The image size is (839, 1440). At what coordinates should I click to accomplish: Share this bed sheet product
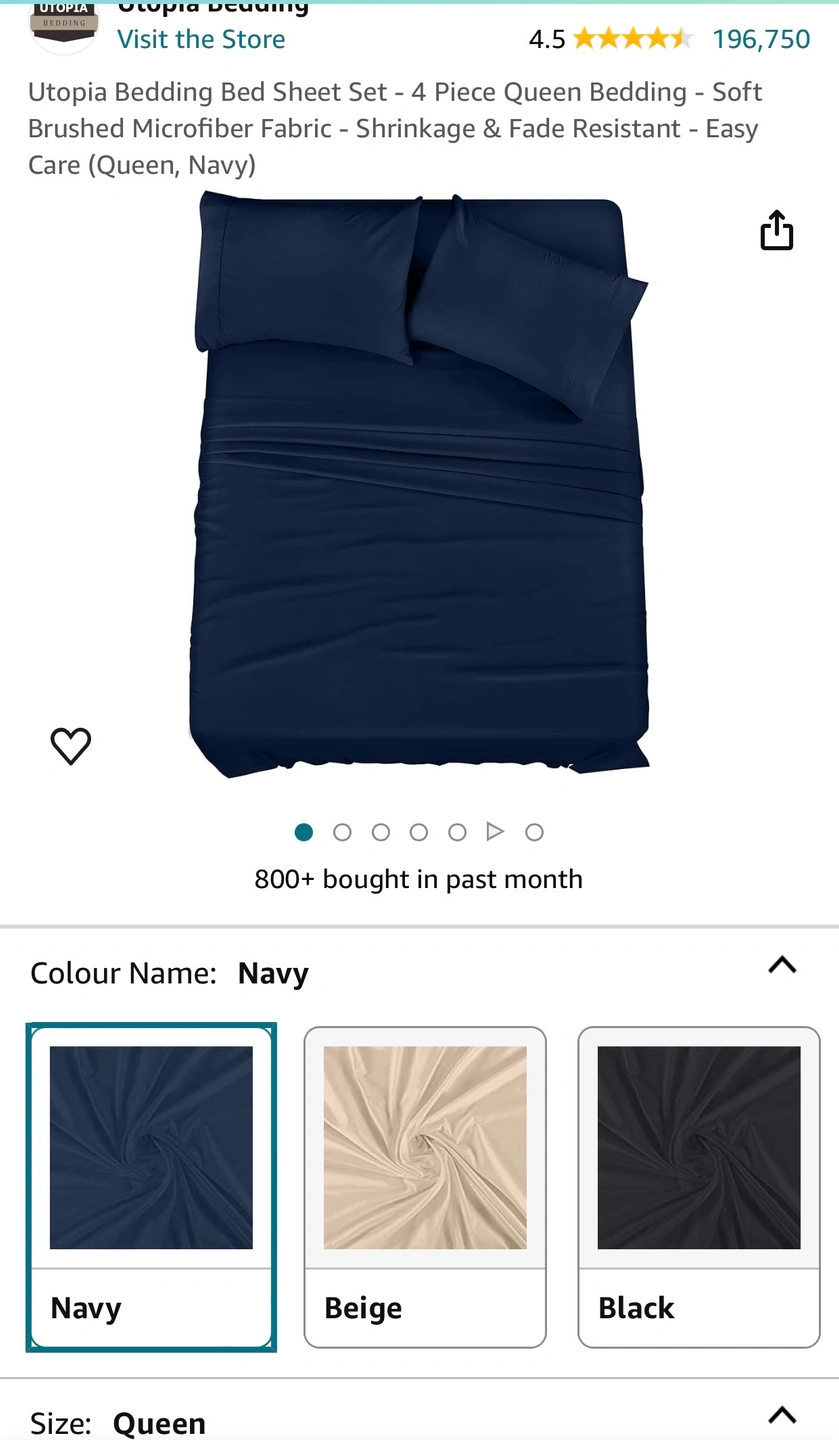[x=776, y=230]
